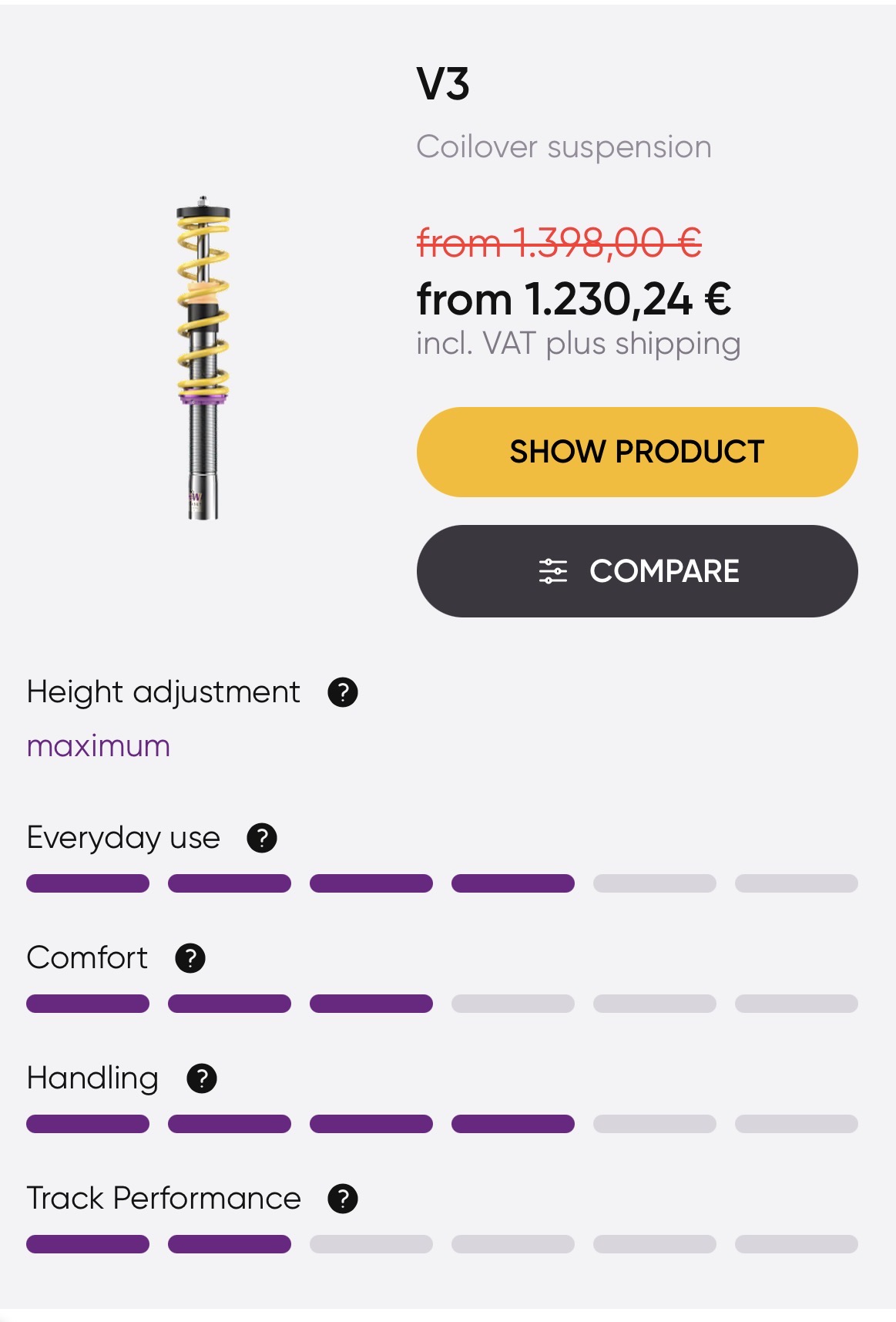The height and width of the screenshot is (1322, 896).
Task: Open Track Performance help icon
Action: coord(343,1199)
